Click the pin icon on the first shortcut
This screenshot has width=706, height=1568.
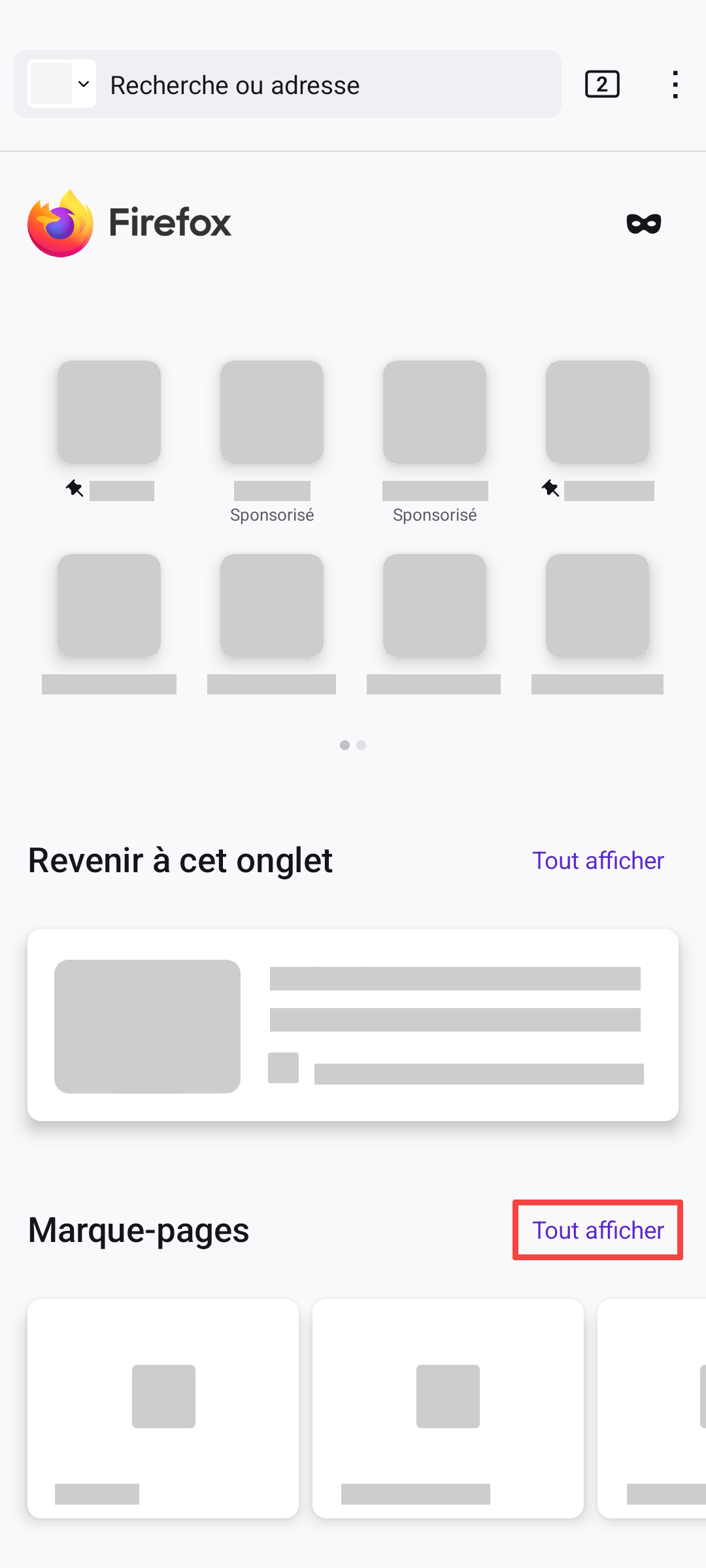(74, 488)
